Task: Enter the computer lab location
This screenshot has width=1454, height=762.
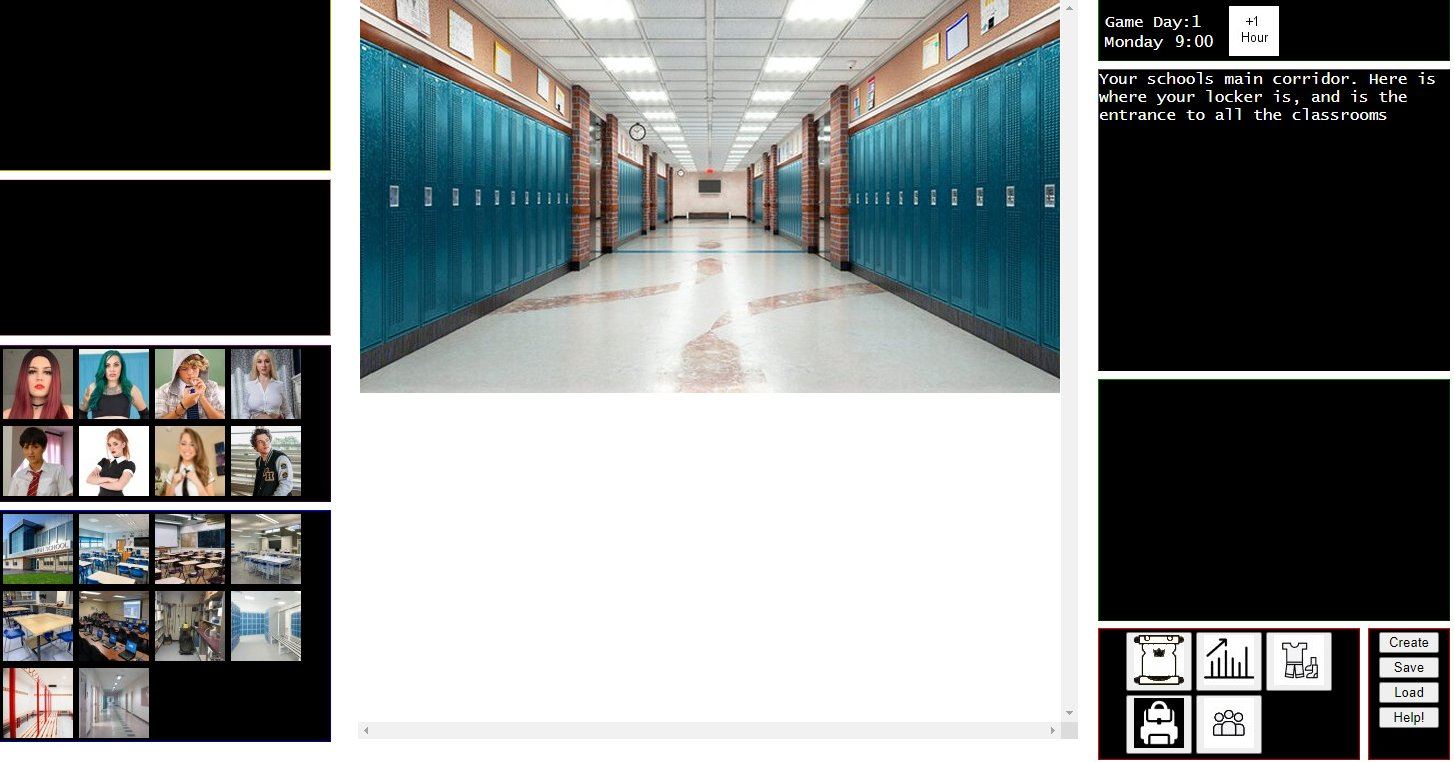Action: (x=114, y=626)
